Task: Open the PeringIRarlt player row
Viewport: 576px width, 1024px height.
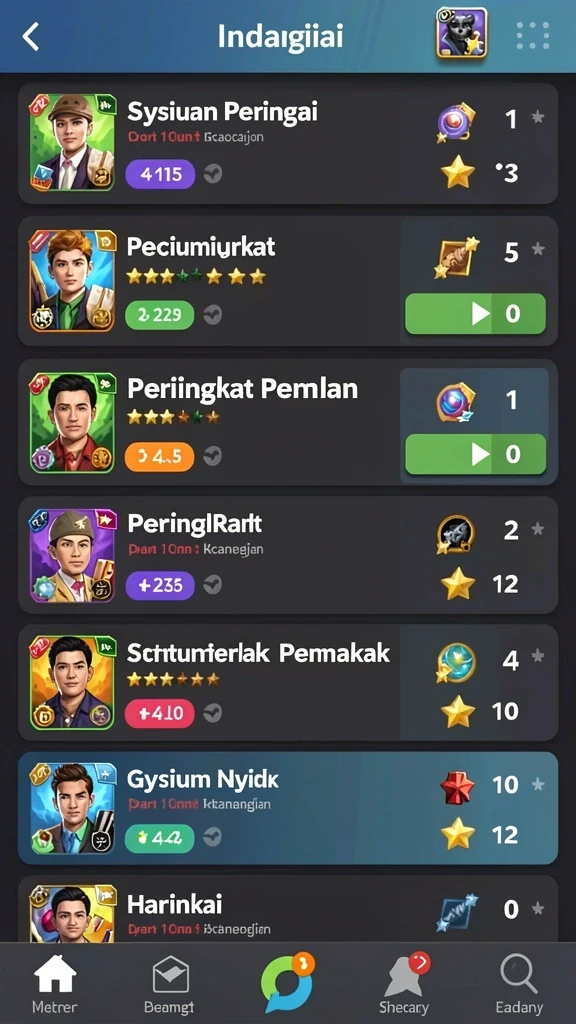Action: point(288,555)
